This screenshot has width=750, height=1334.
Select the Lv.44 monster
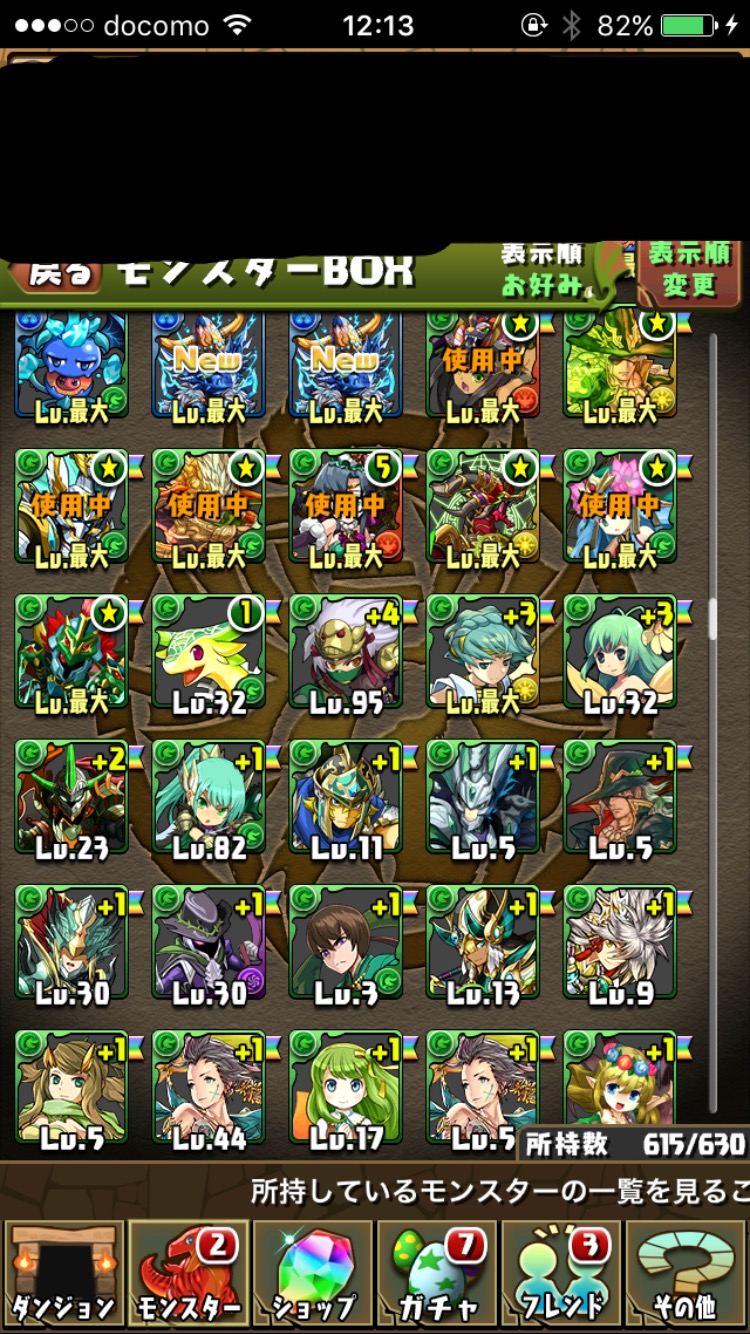209,1090
